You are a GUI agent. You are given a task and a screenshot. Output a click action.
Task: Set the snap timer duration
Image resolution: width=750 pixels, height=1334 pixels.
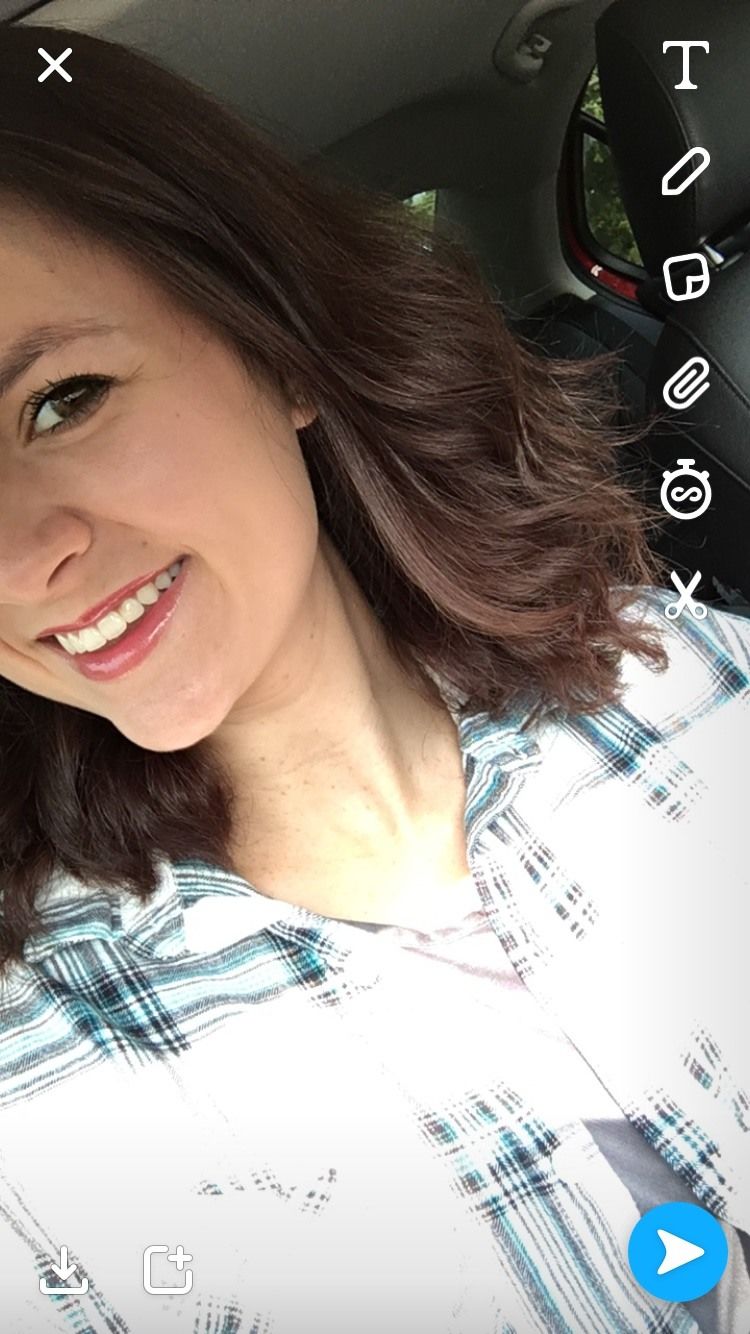point(686,490)
